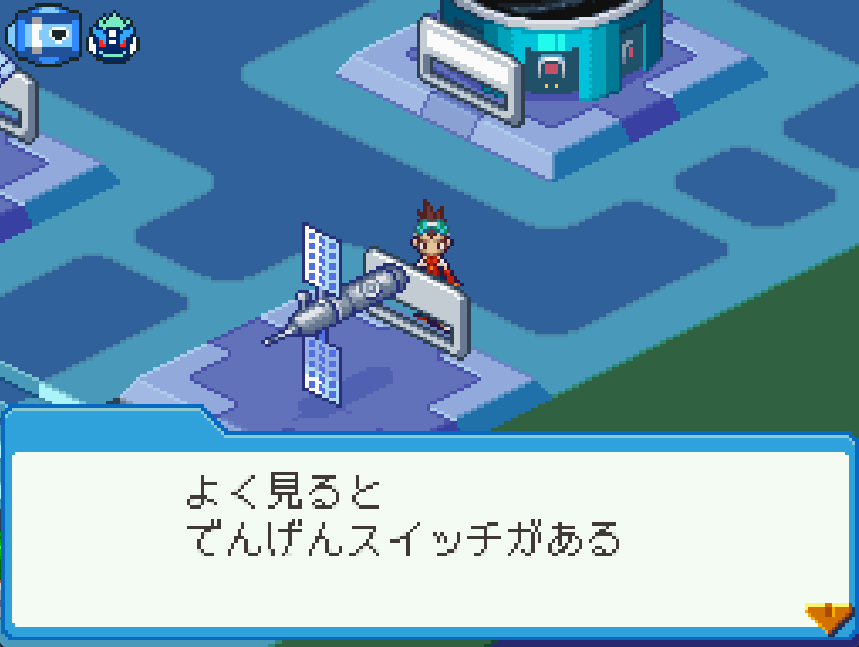This screenshot has height=647, width=859.
Task: Open the mail icon in the corner
Action: click(43, 33)
